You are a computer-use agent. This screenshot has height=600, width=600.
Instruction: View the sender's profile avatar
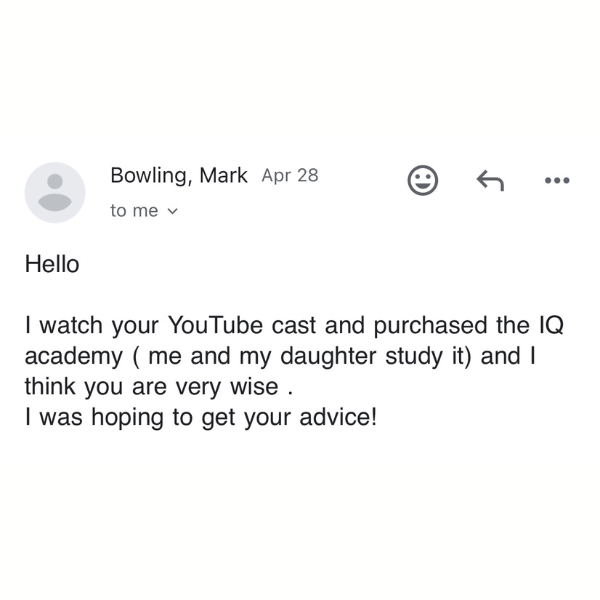point(55,192)
